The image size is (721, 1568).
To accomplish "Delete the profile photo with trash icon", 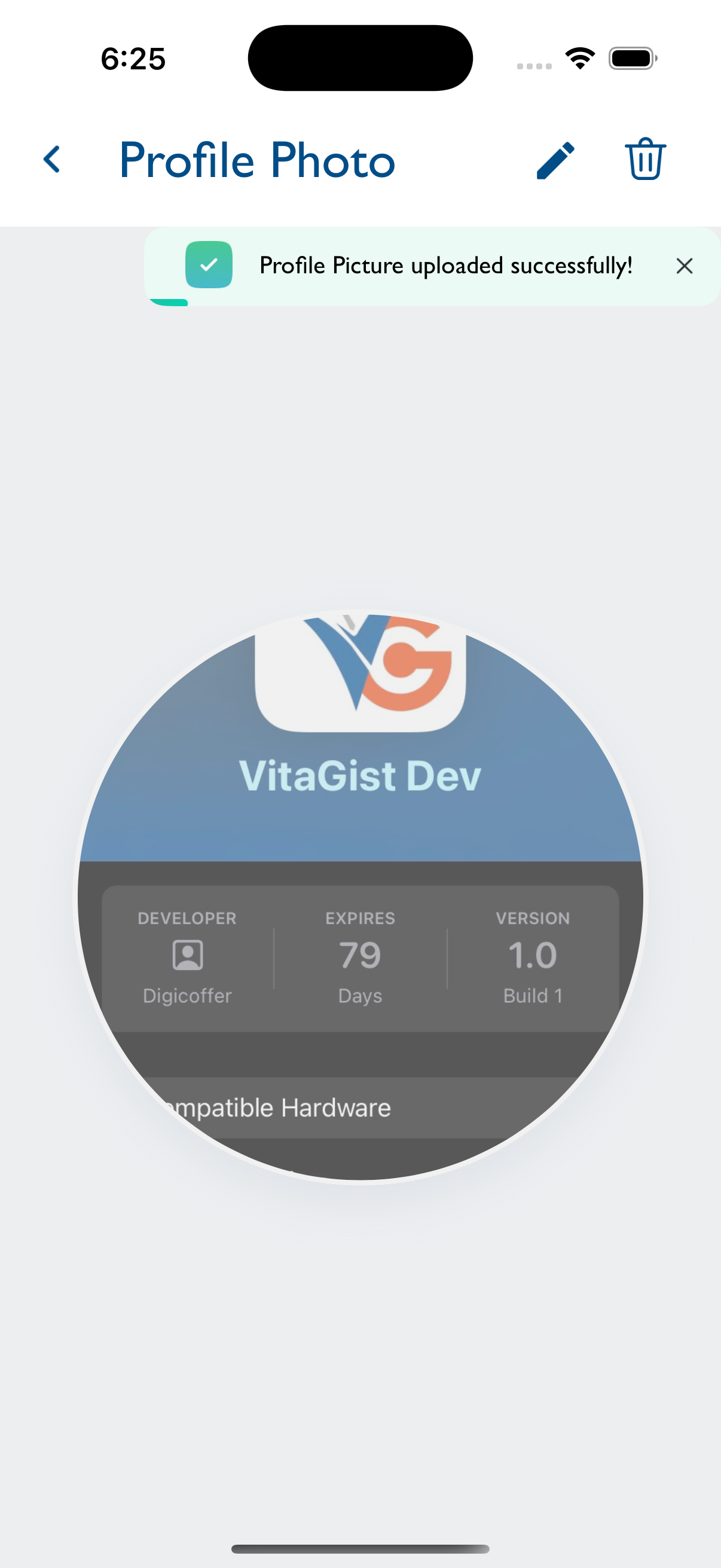I will 645,160.
